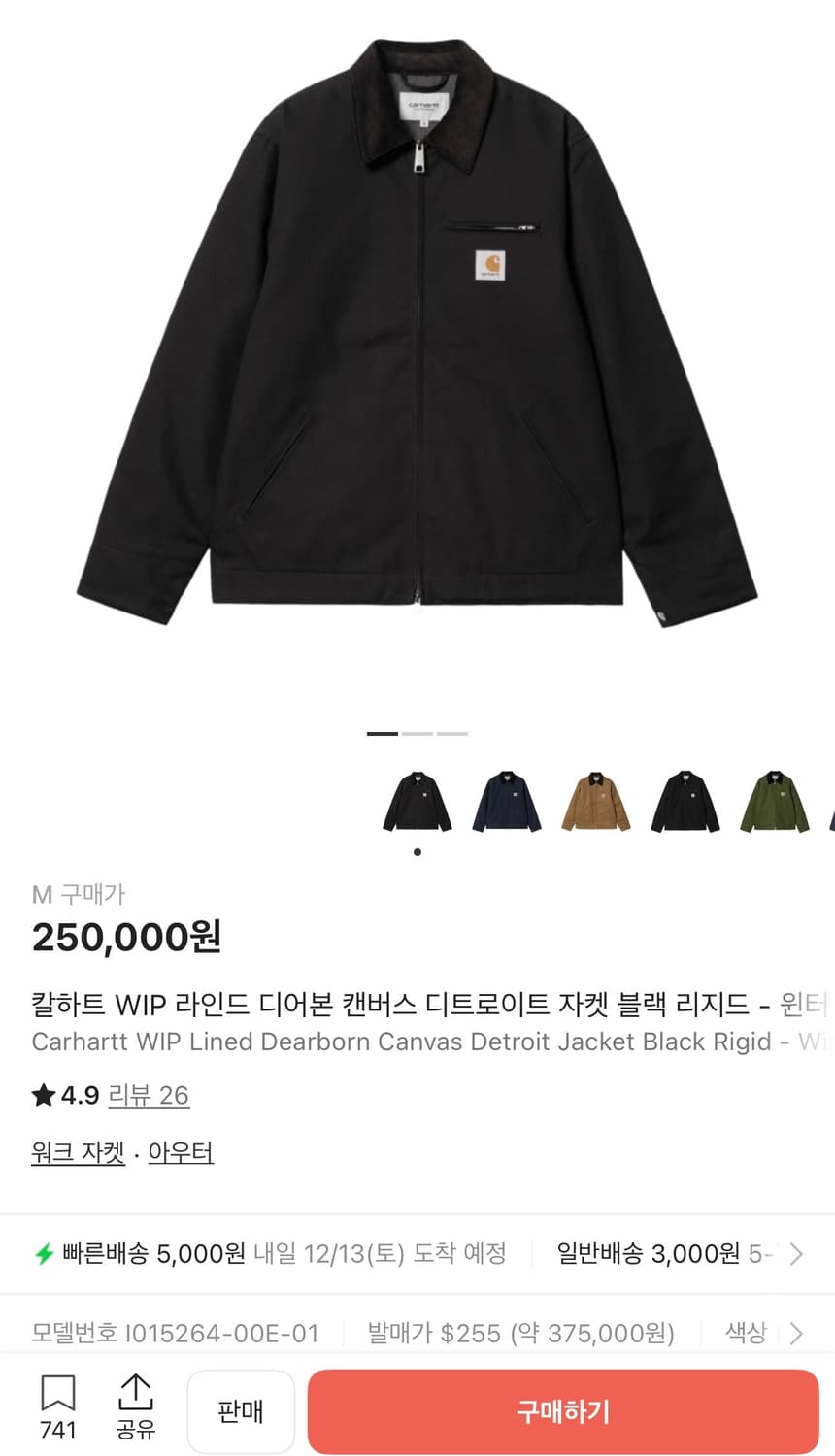Image resolution: width=835 pixels, height=1456 pixels.
Task: Visit the 워크 자켓 category link
Action: [x=78, y=1151]
